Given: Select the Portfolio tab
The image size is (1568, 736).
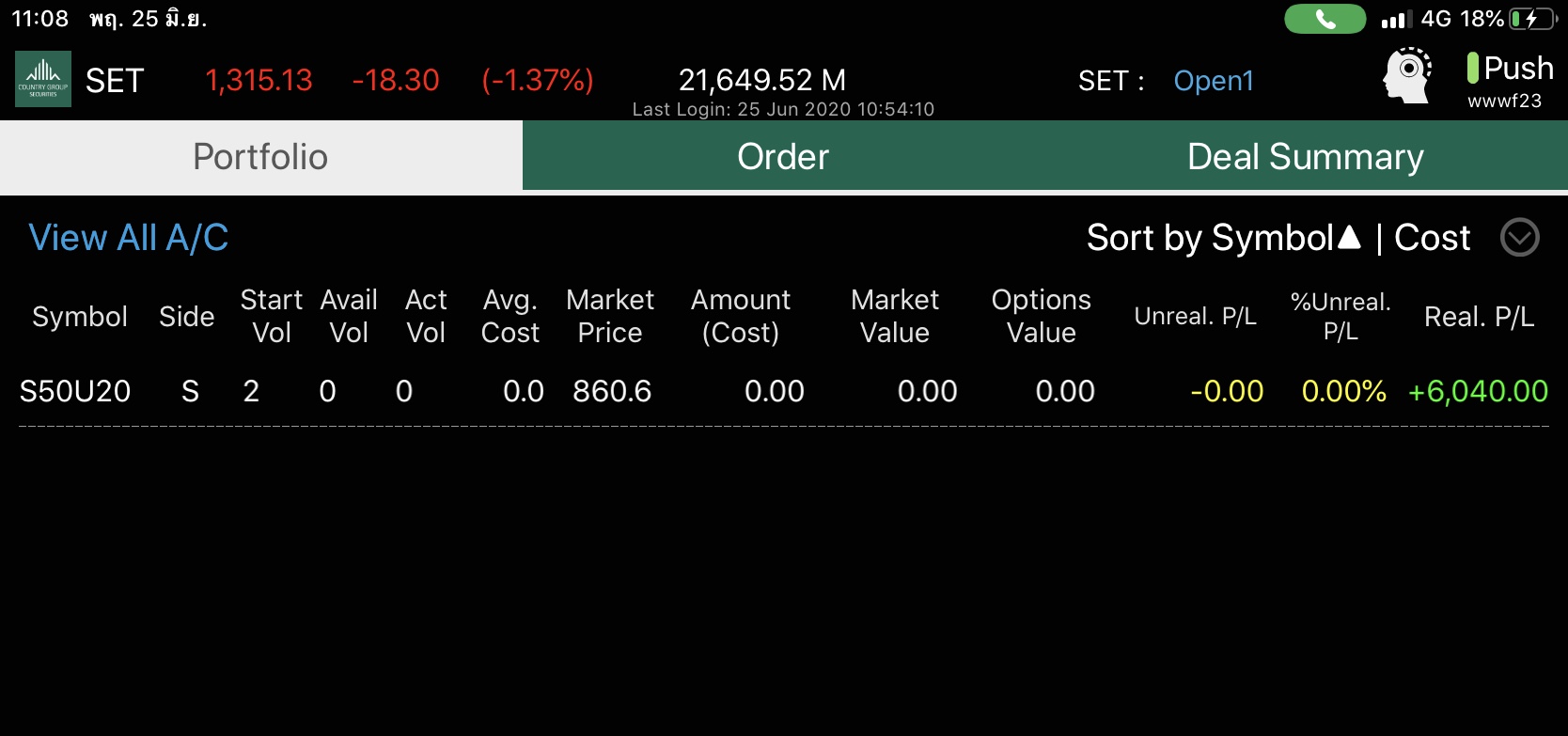Looking at the screenshot, I should pos(260,156).
